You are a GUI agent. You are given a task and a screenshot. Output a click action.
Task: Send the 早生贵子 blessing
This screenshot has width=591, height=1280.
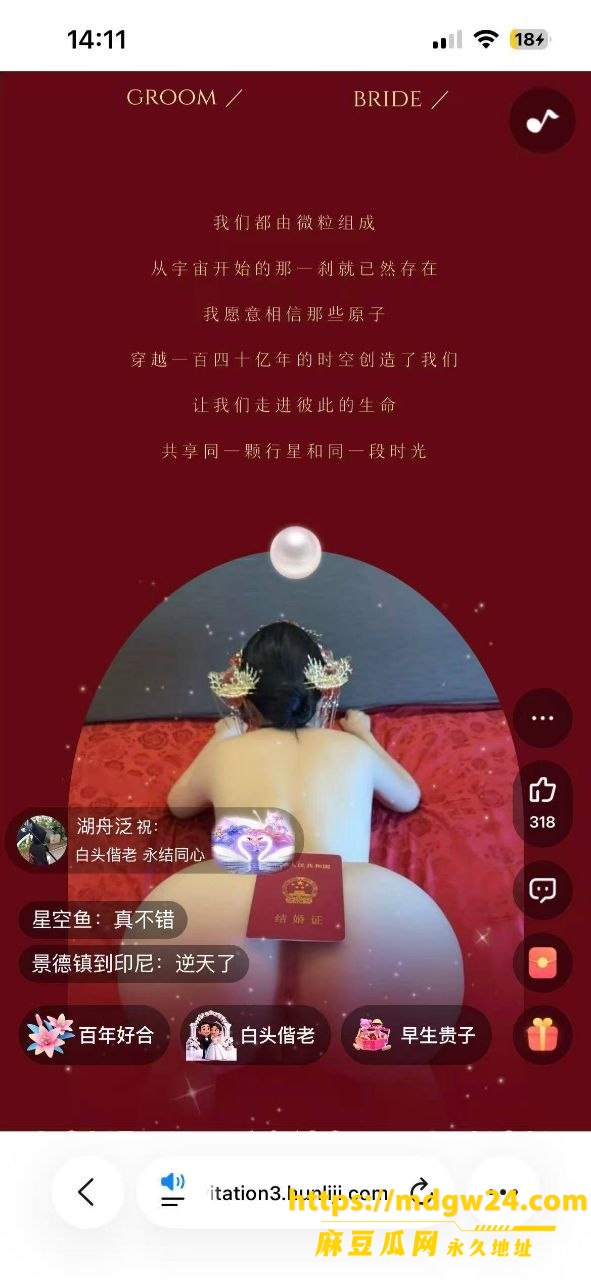[417, 1035]
